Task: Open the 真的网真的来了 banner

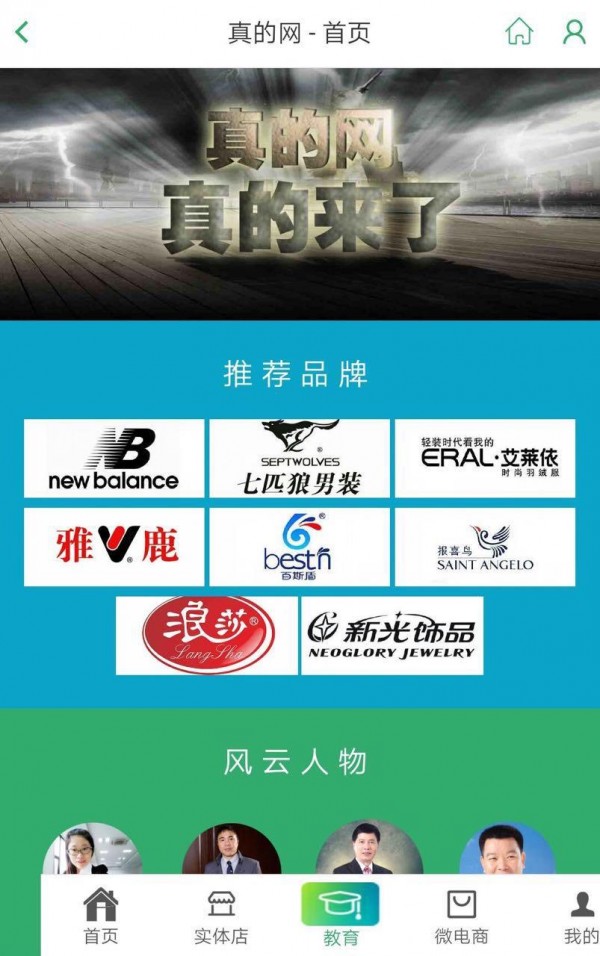Action: click(x=300, y=193)
